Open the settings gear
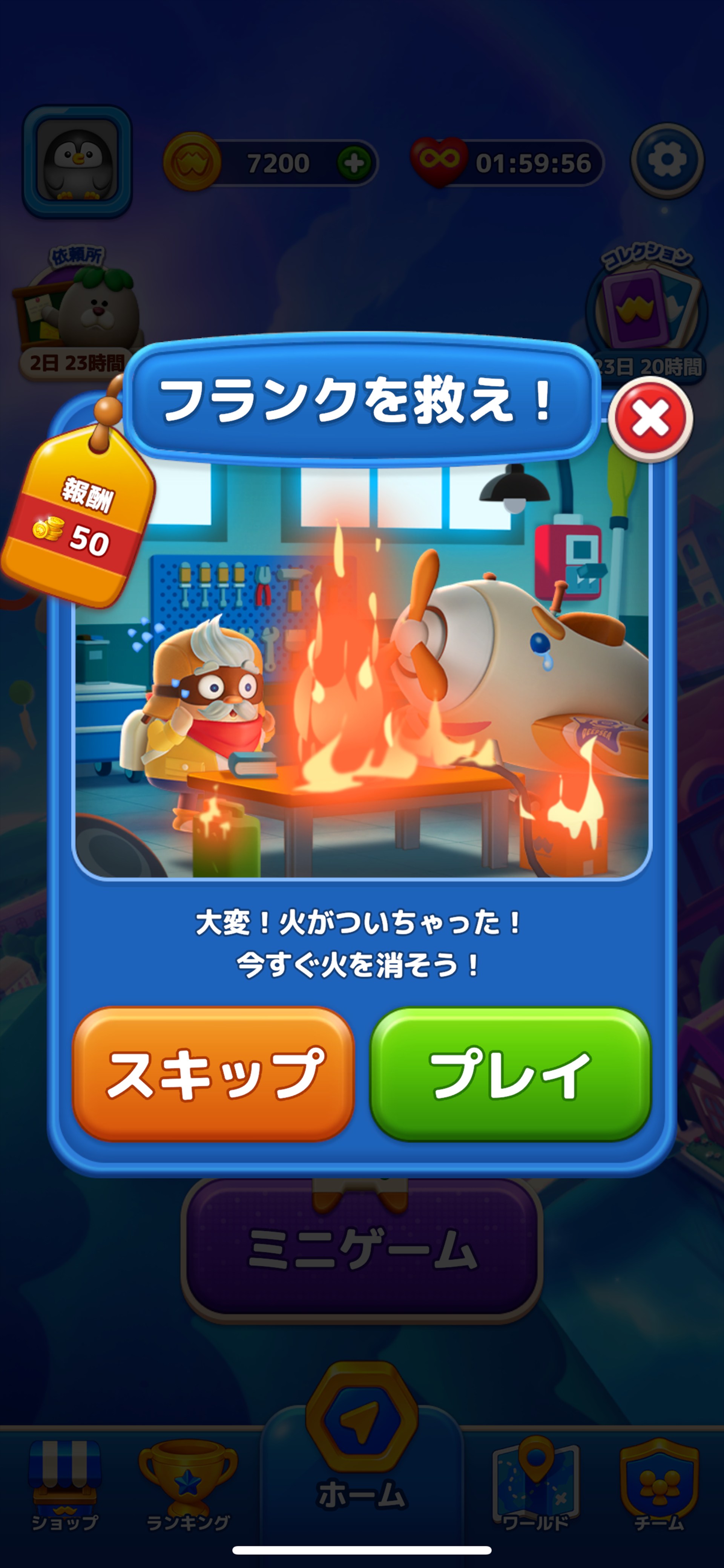The height and width of the screenshot is (1568, 724). pos(667,160)
